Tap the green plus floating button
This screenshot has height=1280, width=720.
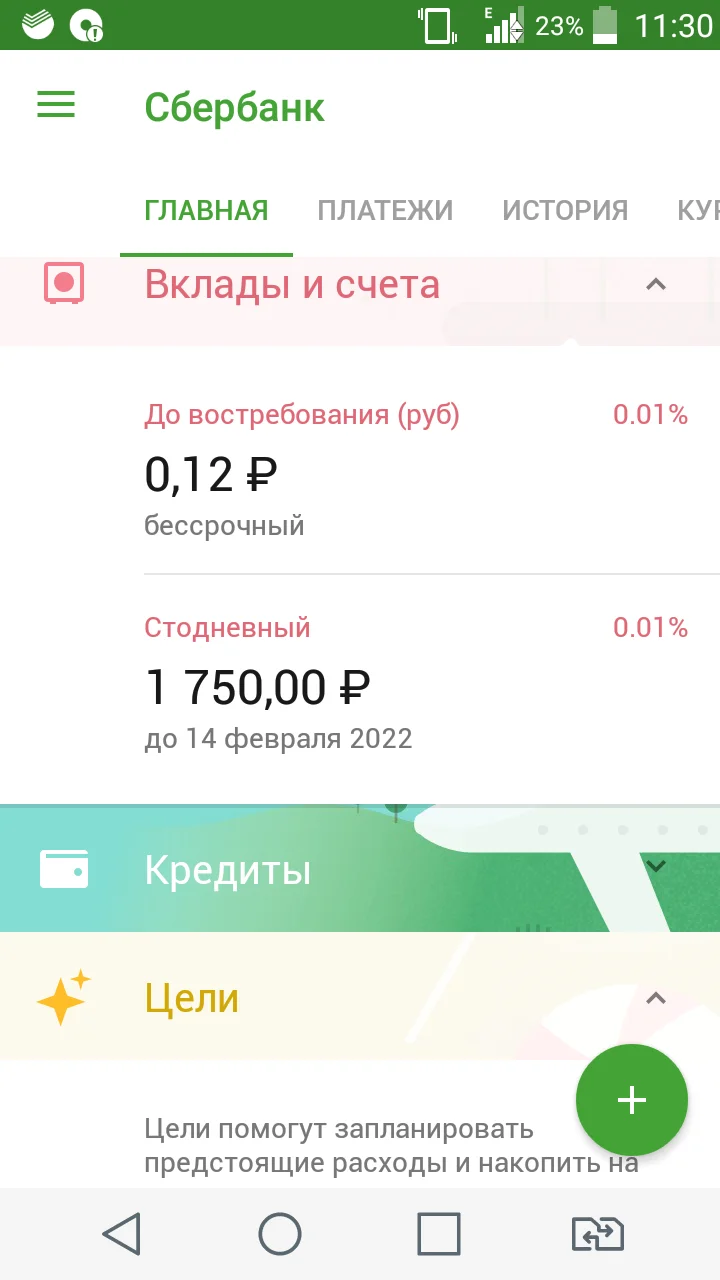tap(631, 1100)
